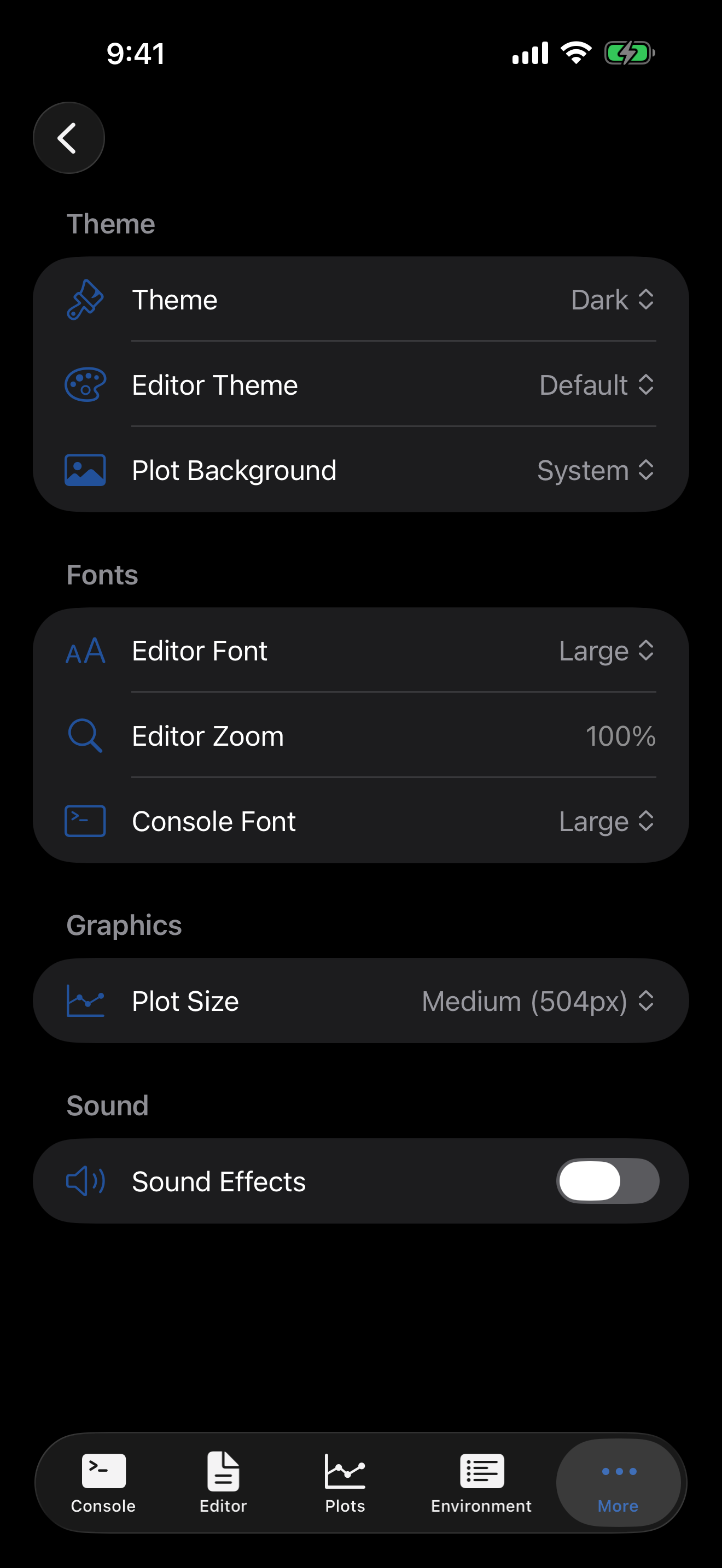Click the Plot Background image icon

[x=85, y=469]
